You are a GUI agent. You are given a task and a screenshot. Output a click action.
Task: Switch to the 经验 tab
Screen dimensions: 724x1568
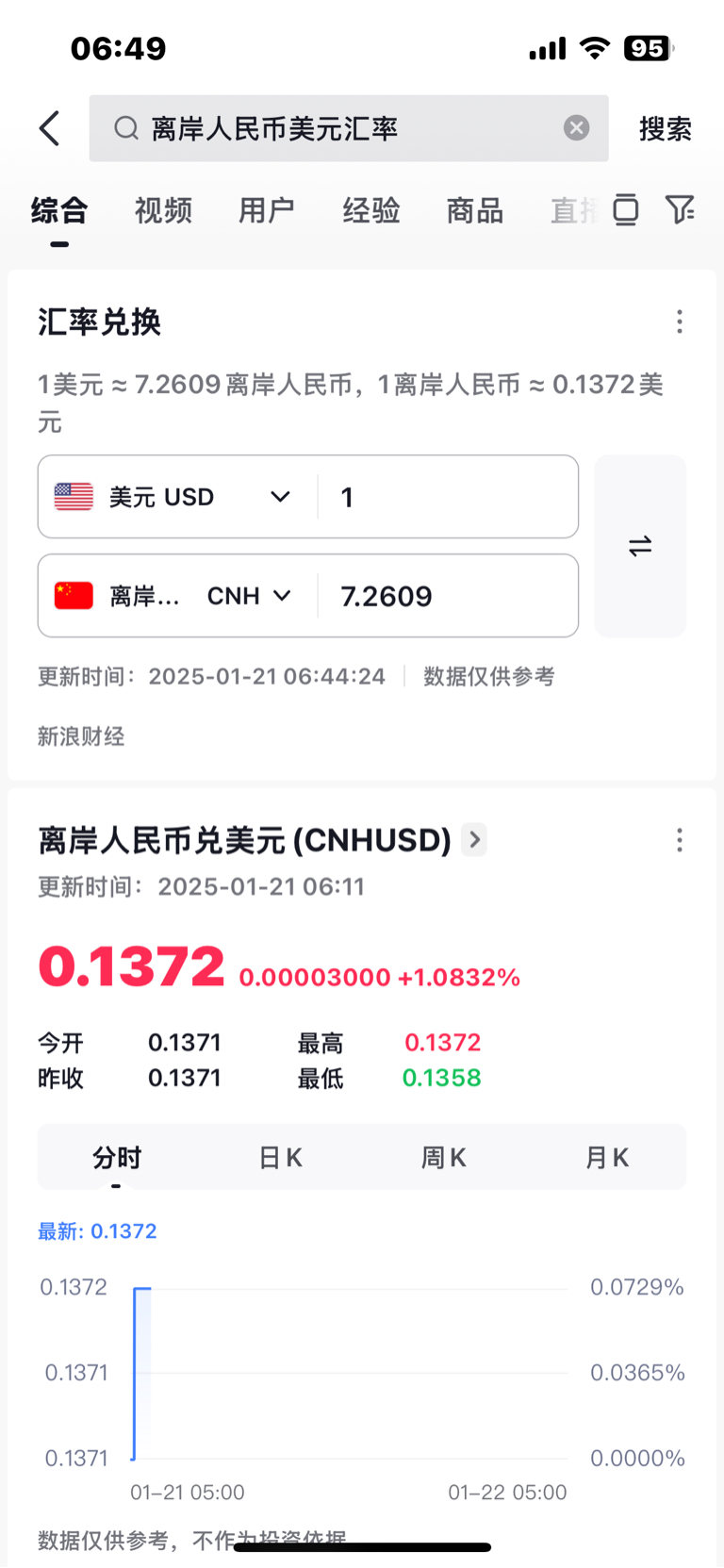coord(370,210)
